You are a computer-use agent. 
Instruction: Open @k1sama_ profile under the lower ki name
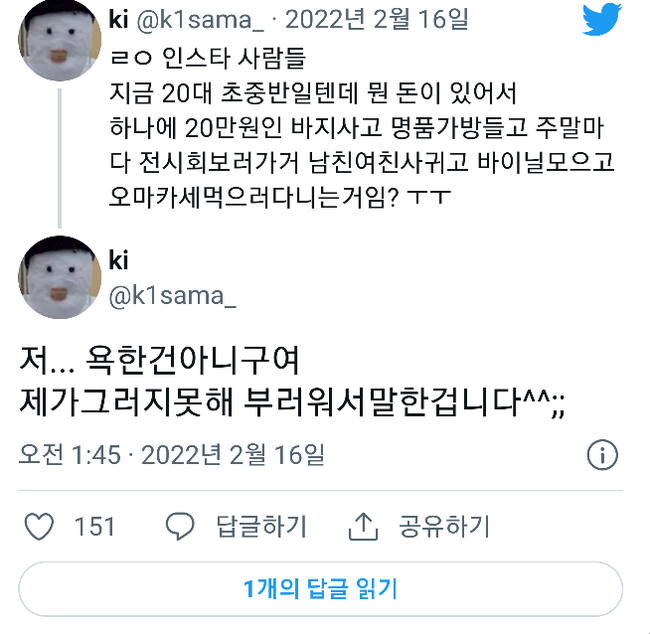172,297
